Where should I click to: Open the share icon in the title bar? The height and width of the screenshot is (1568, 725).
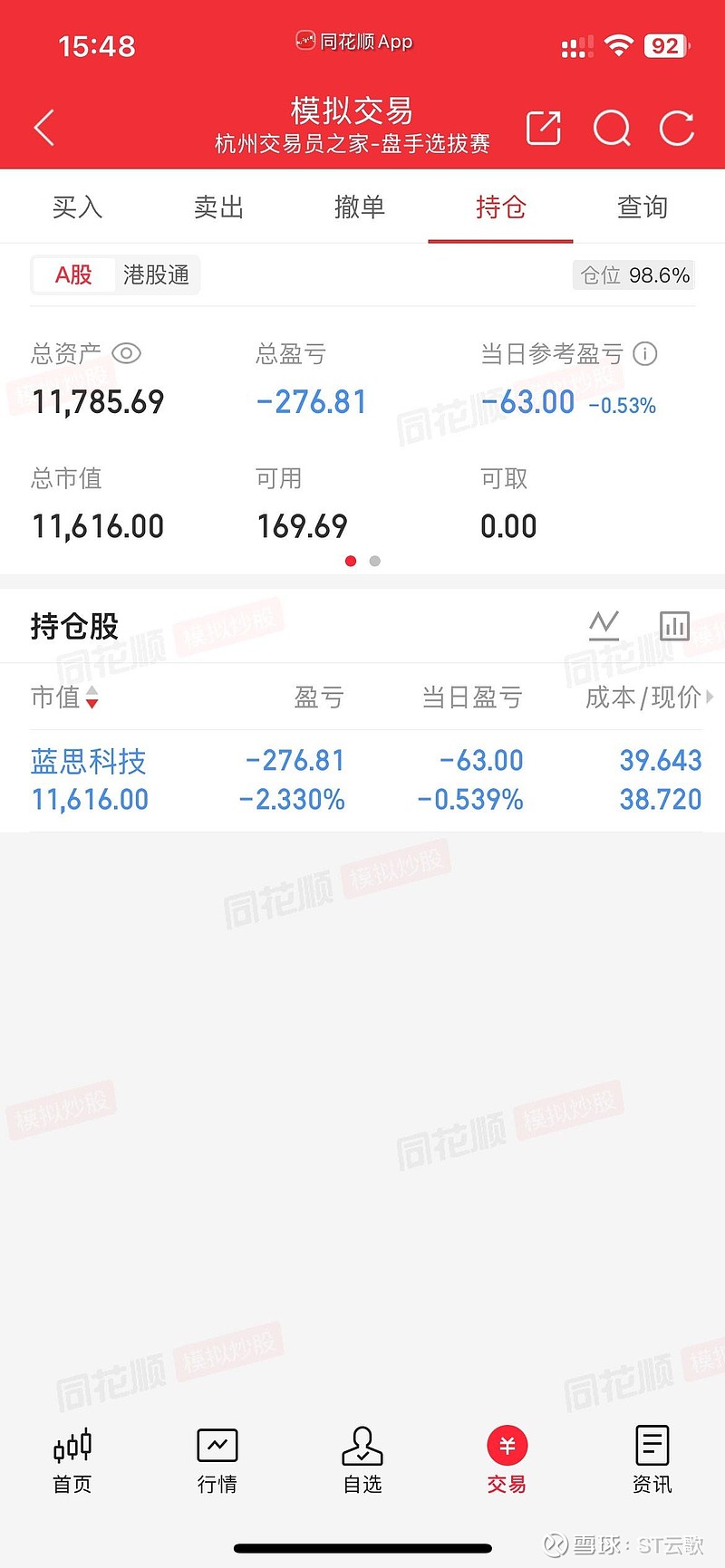click(543, 128)
